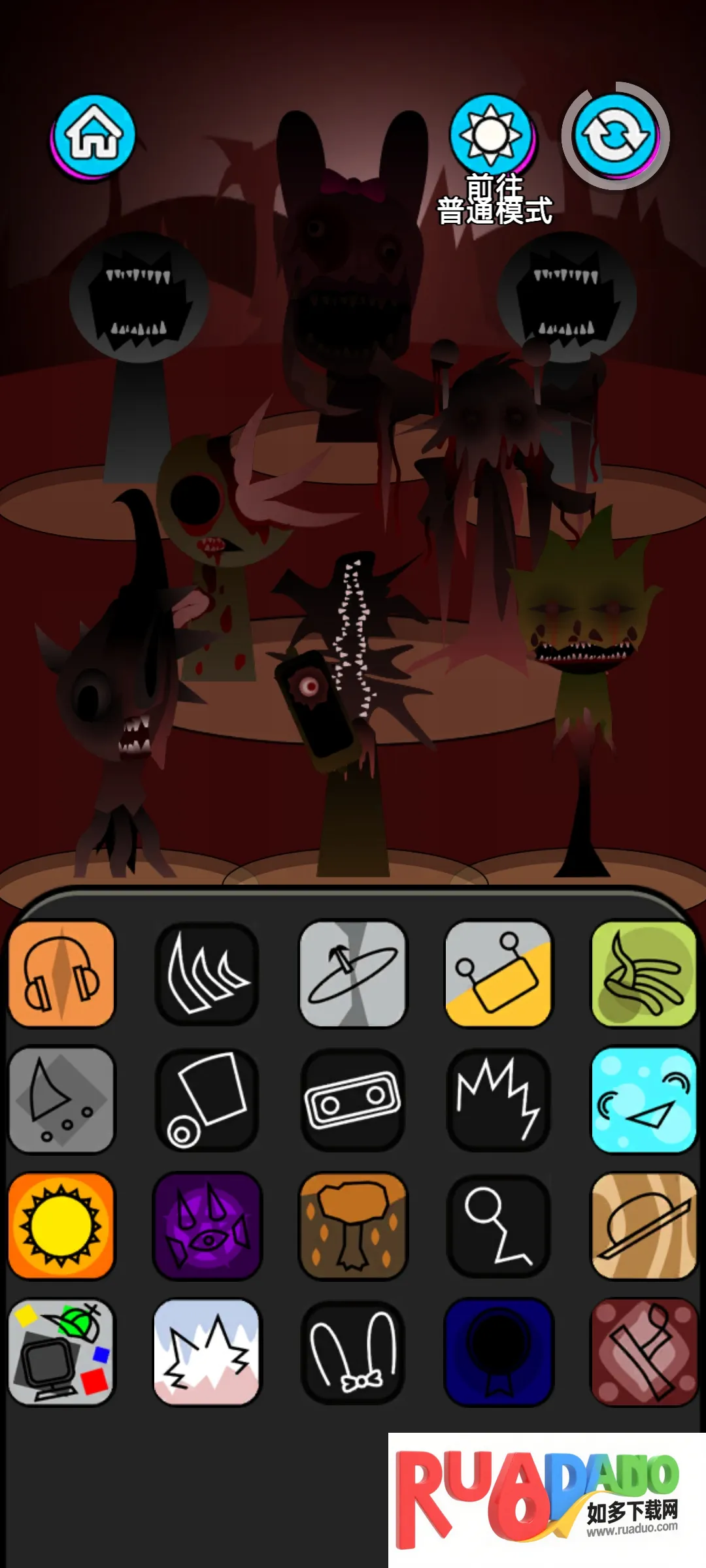This screenshot has width=706, height=1568.
Task: Go to the home screen via house icon
Action: (93, 136)
